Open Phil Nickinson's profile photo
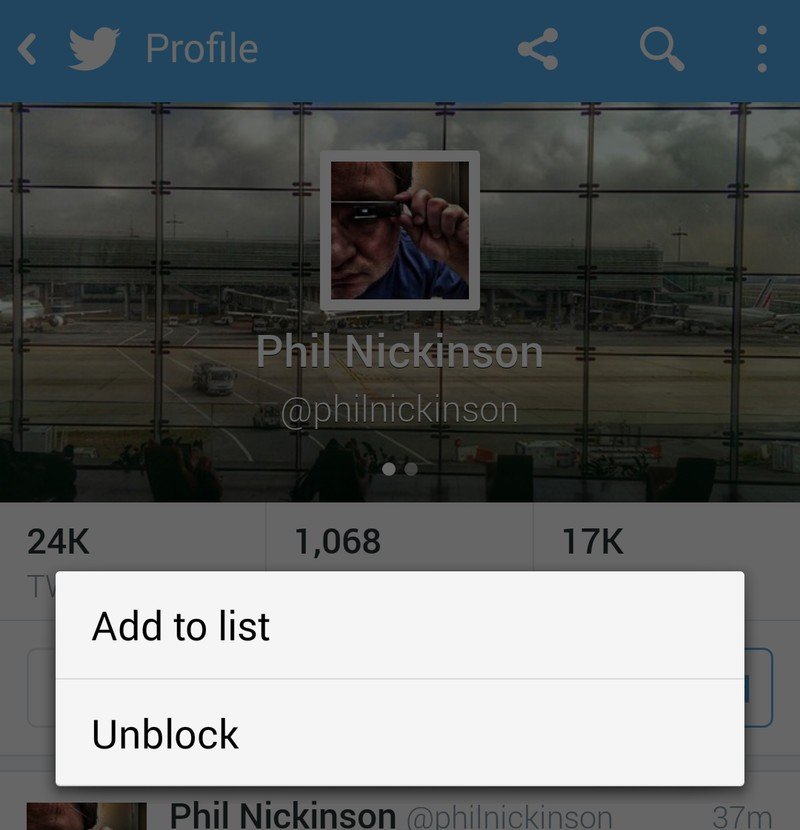800x830 pixels. [400, 230]
